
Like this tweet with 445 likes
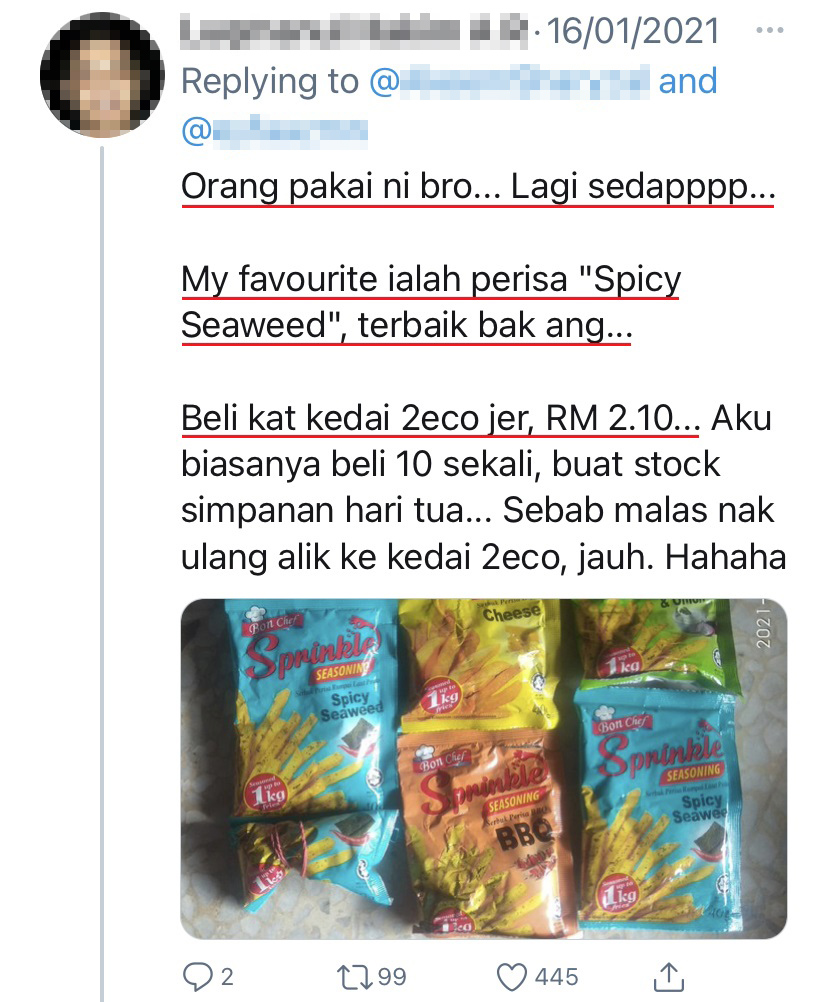coord(513,977)
